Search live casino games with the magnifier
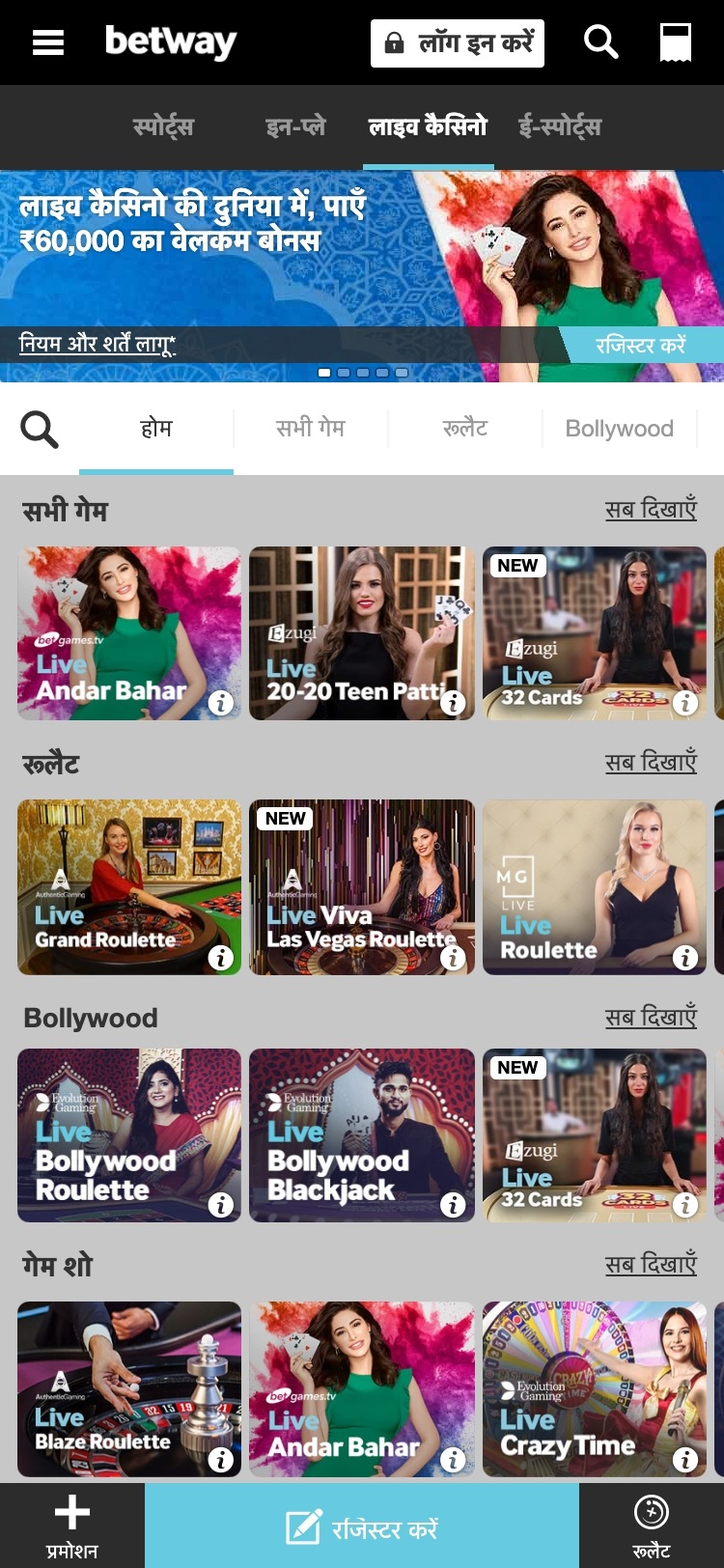Image resolution: width=724 pixels, height=1568 pixels. [x=40, y=429]
